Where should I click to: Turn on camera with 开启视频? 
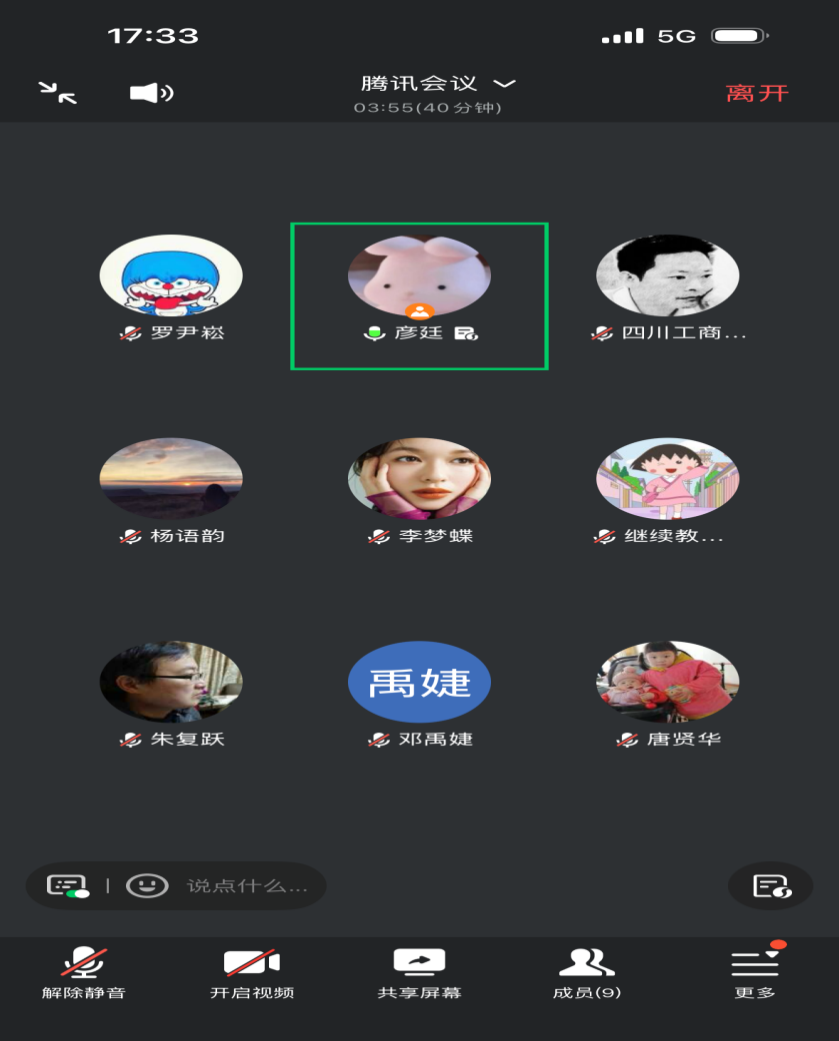[251, 973]
